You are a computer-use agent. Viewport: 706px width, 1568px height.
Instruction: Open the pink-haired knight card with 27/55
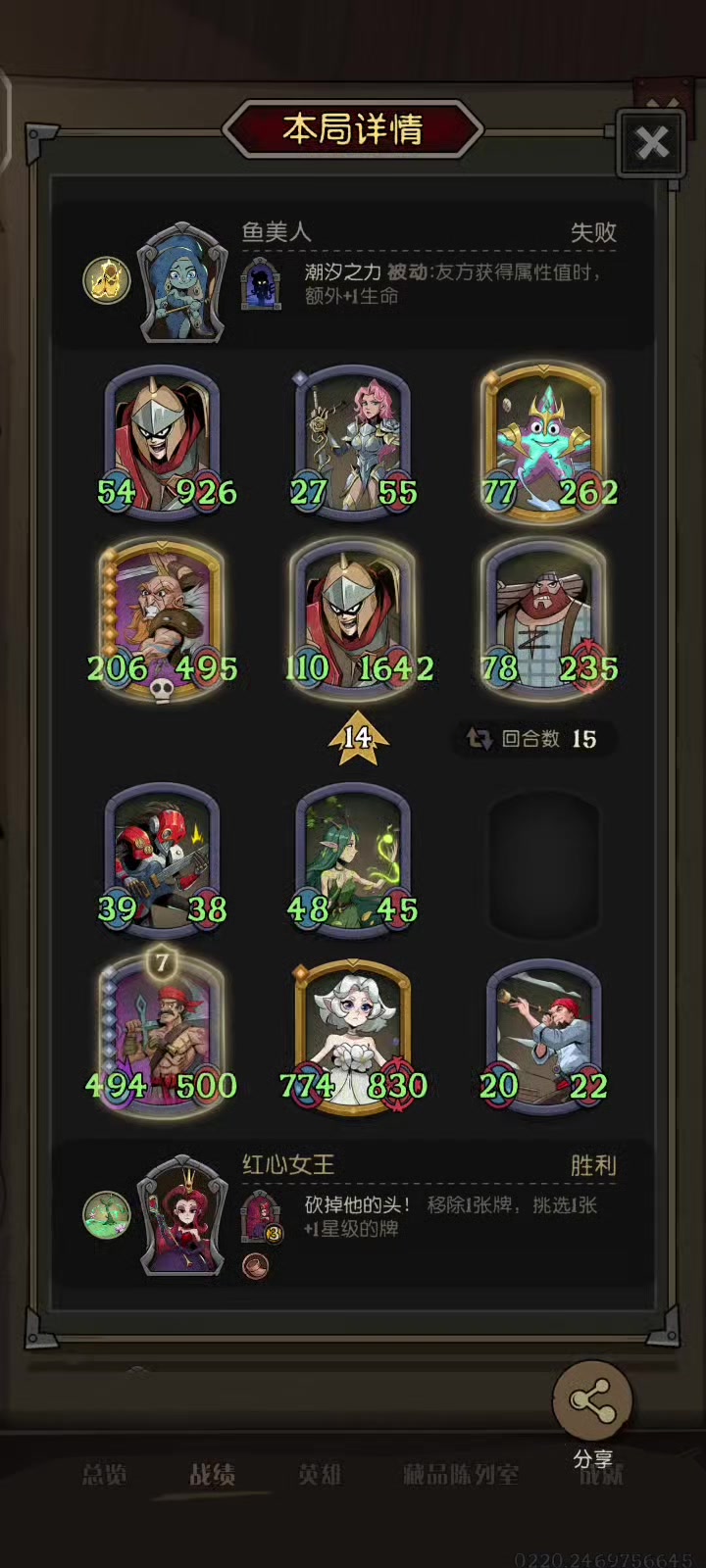353,441
